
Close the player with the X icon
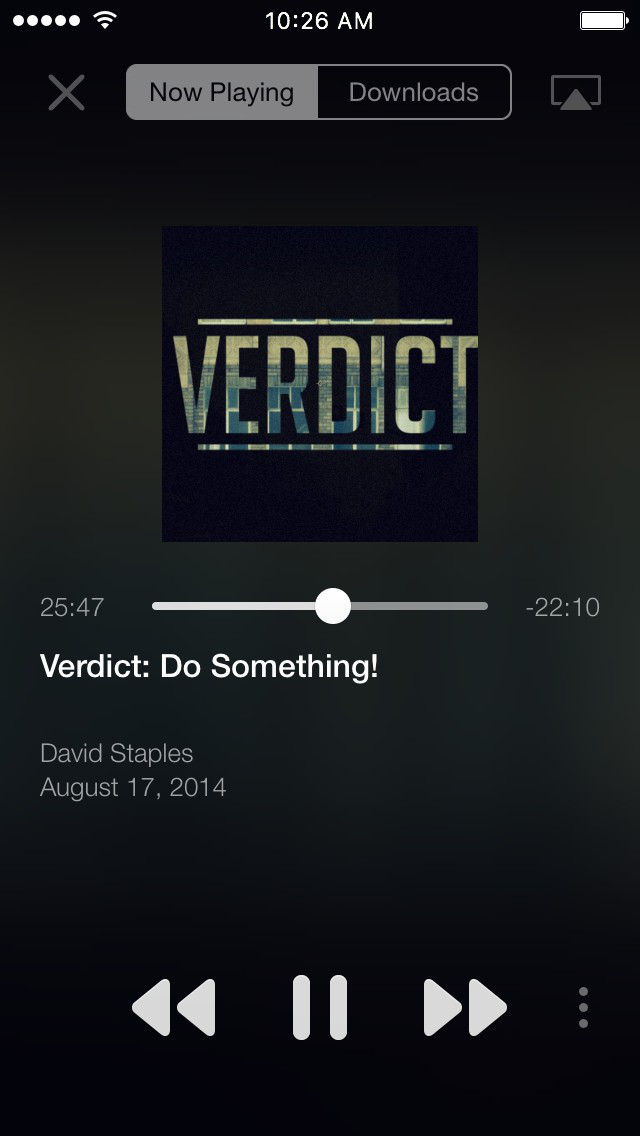[67, 93]
